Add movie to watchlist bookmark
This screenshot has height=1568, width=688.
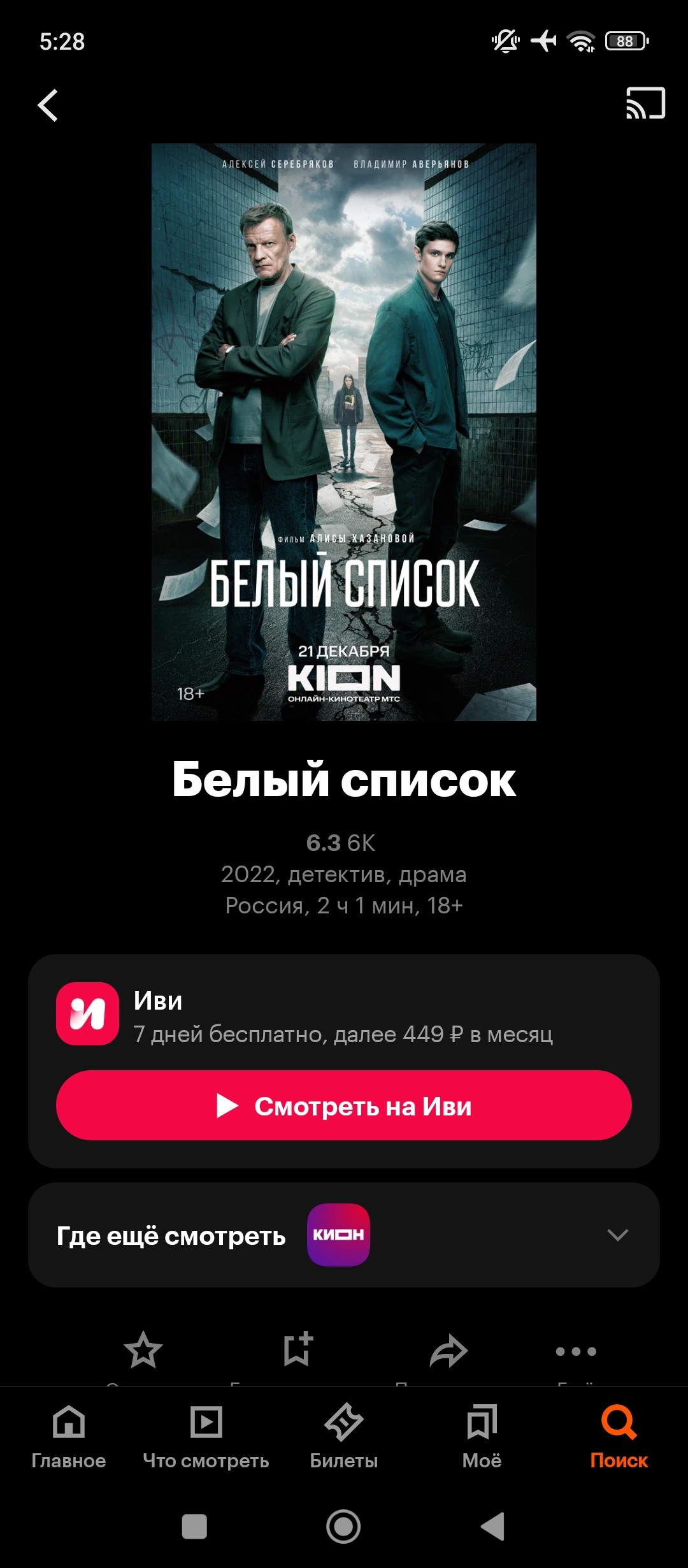tap(297, 1350)
